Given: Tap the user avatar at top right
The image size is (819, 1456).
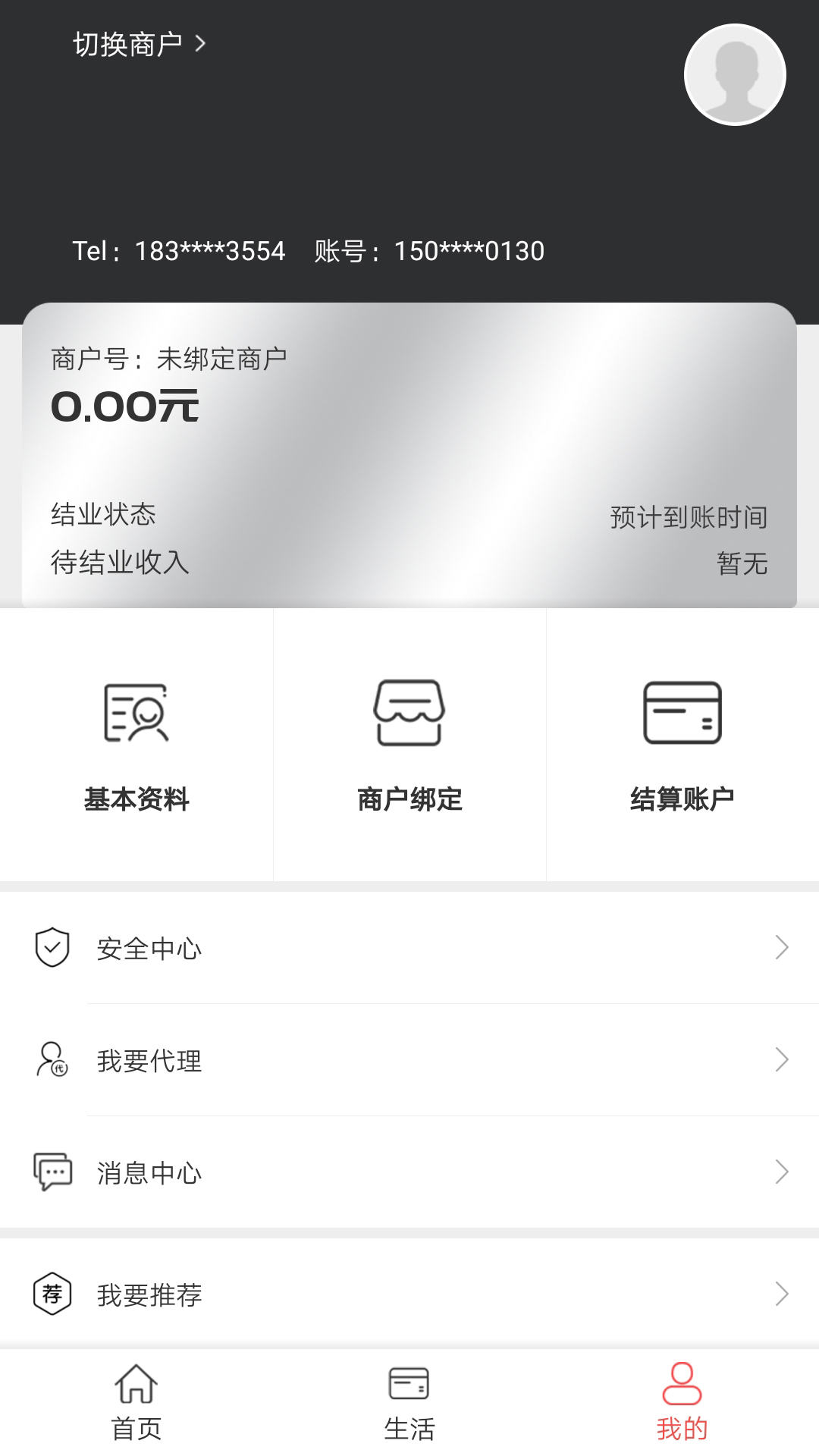Looking at the screenshot, I should click(735, 74).
